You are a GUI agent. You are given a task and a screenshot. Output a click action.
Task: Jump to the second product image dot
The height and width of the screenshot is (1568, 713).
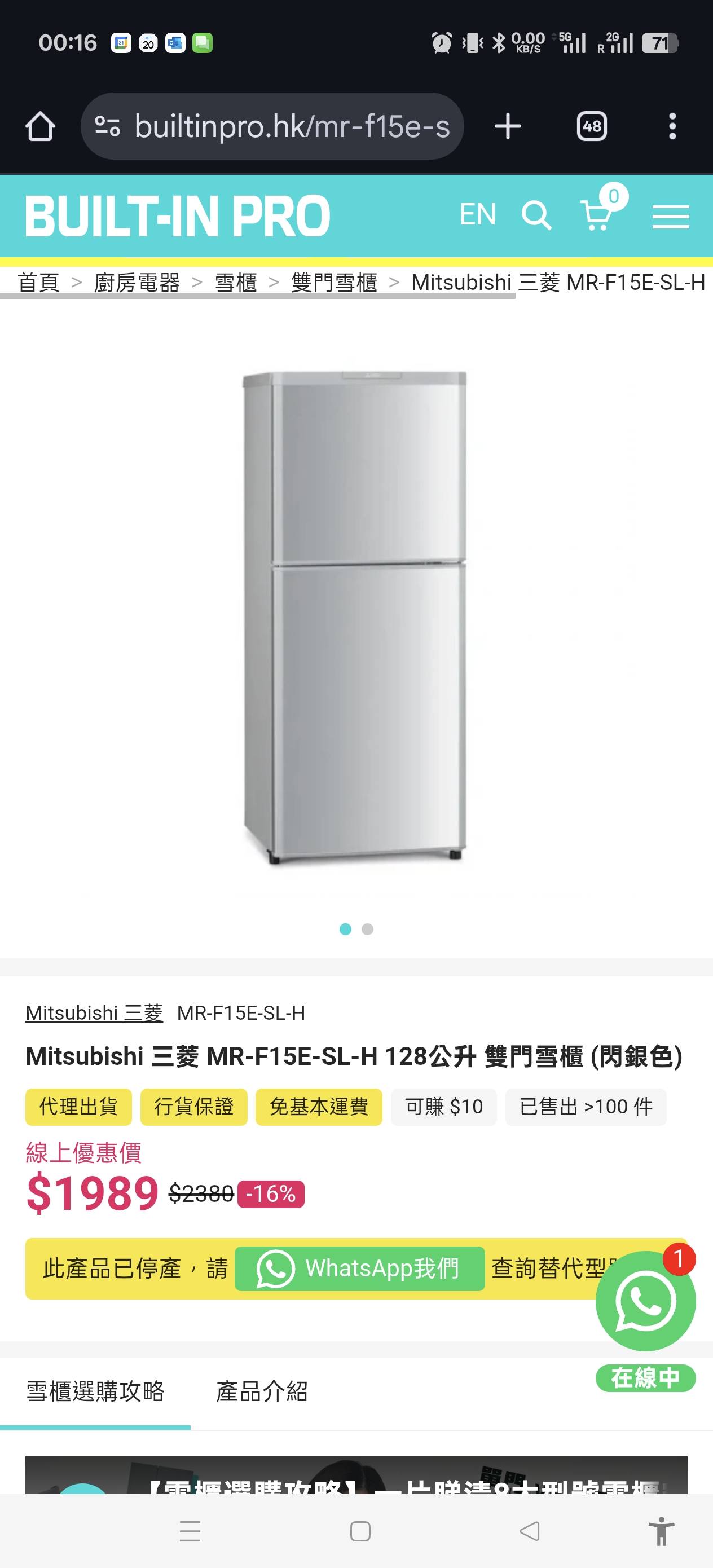tap(367, 929)
